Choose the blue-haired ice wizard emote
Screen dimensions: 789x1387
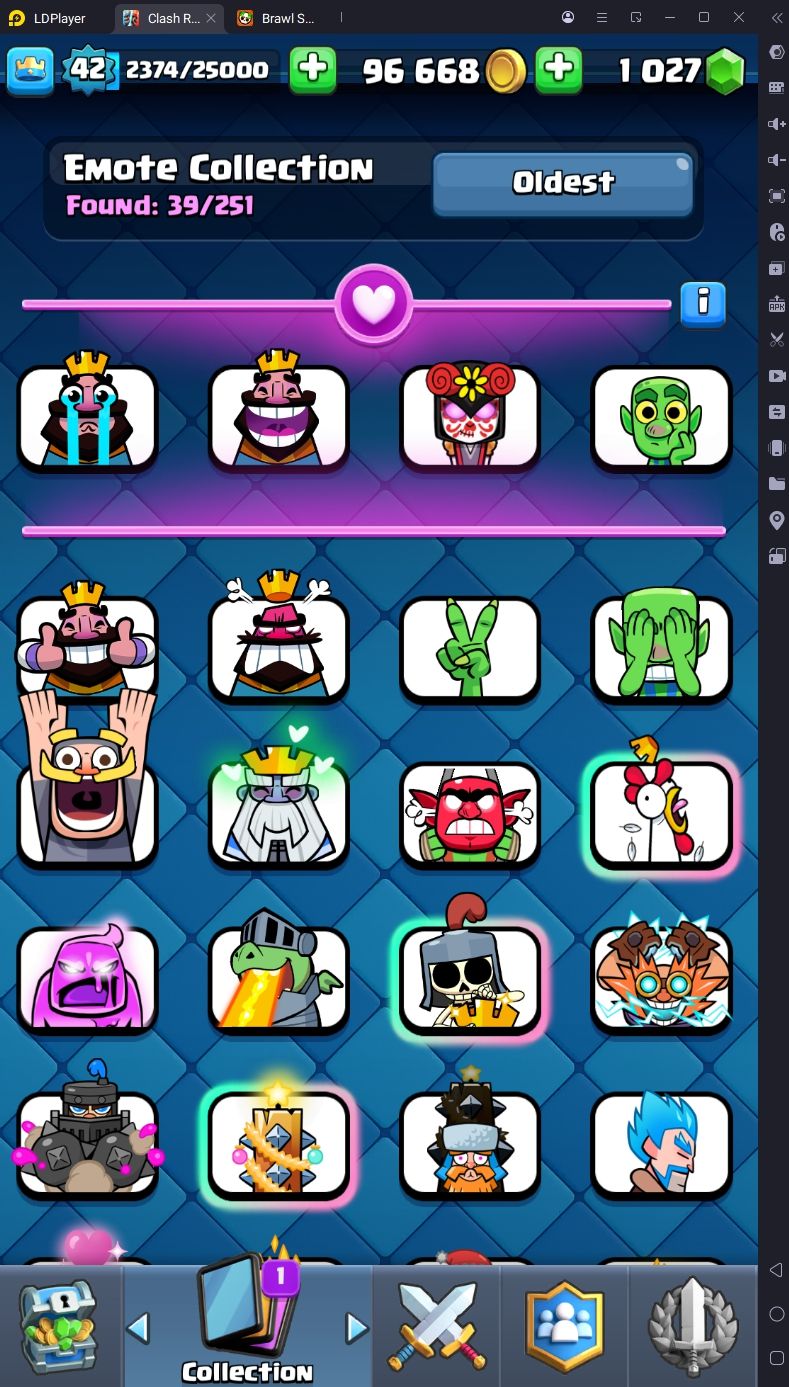pyautogui.click(x=662, y=1145)
